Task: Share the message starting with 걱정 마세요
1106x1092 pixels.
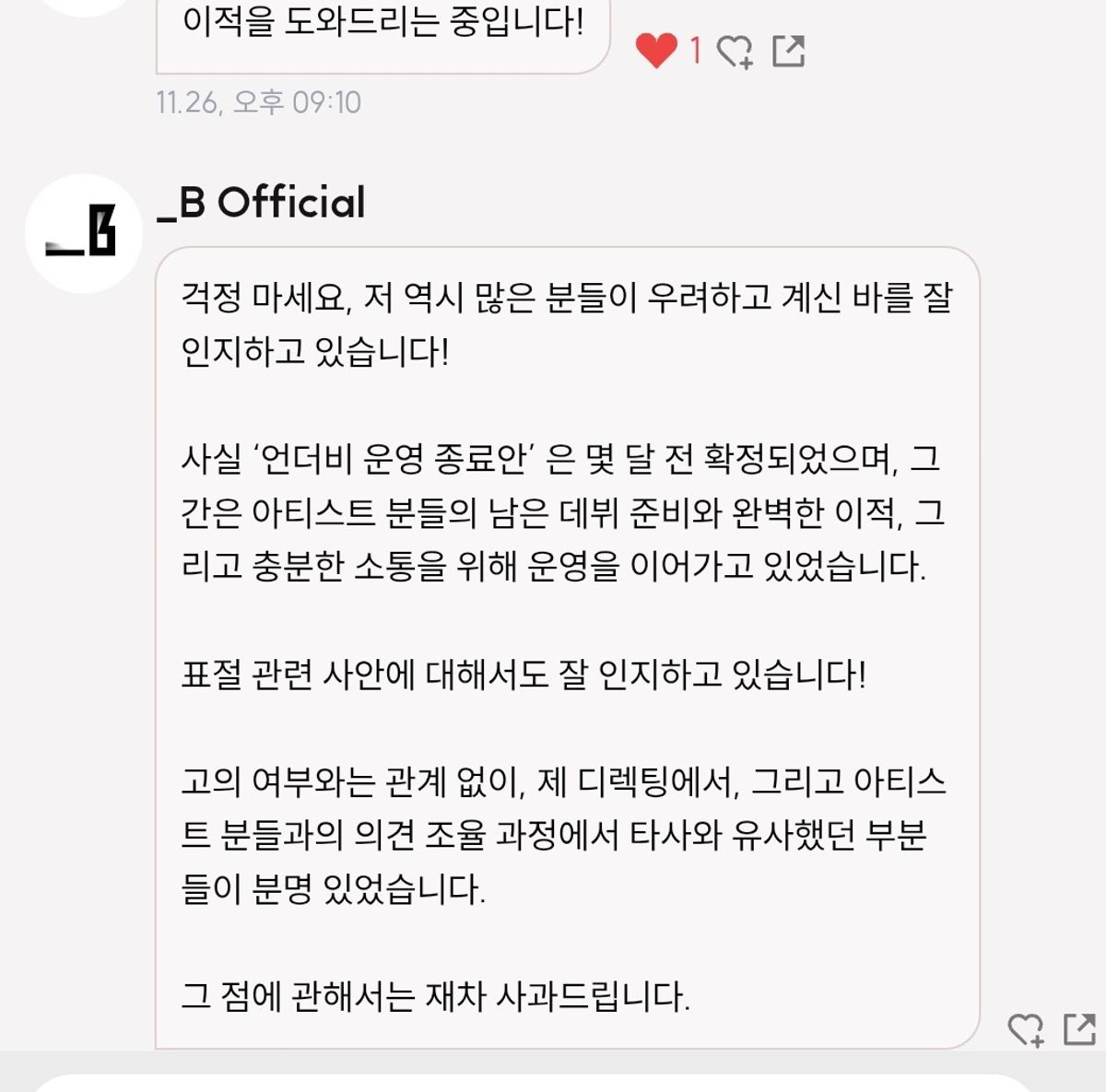Action: coord(1079,1028)
